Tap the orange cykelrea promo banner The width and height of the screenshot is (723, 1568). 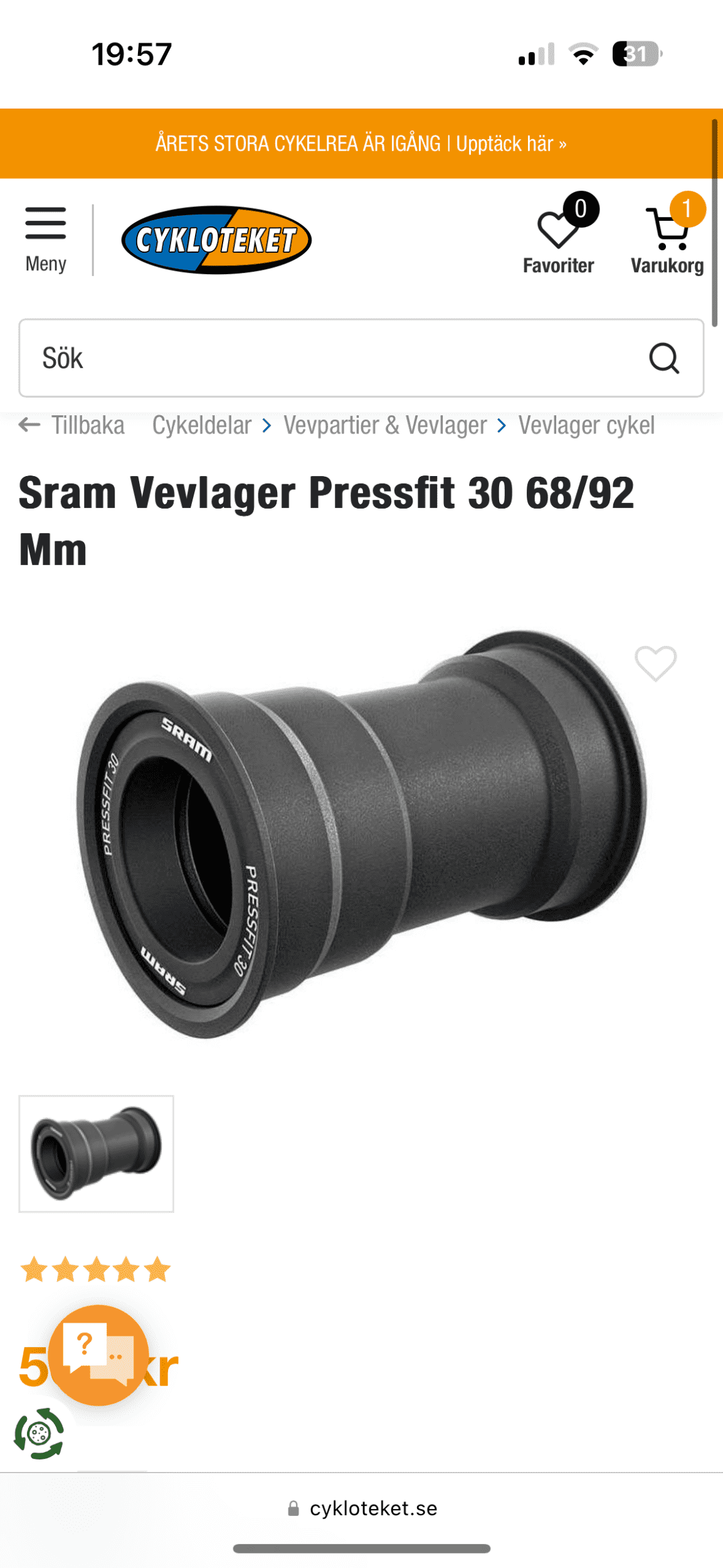361,144
